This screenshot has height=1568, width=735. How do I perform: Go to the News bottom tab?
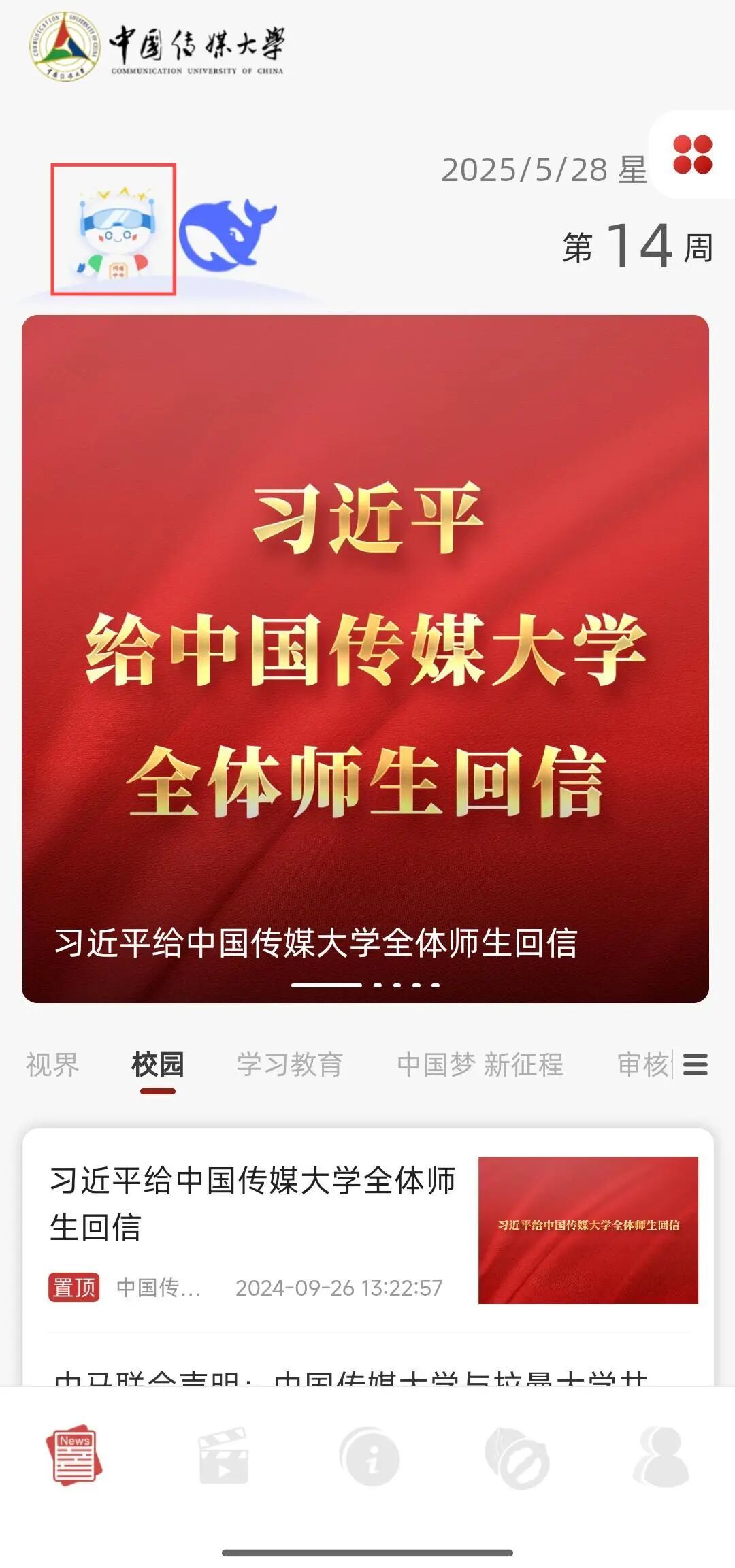pos(73,1456)
